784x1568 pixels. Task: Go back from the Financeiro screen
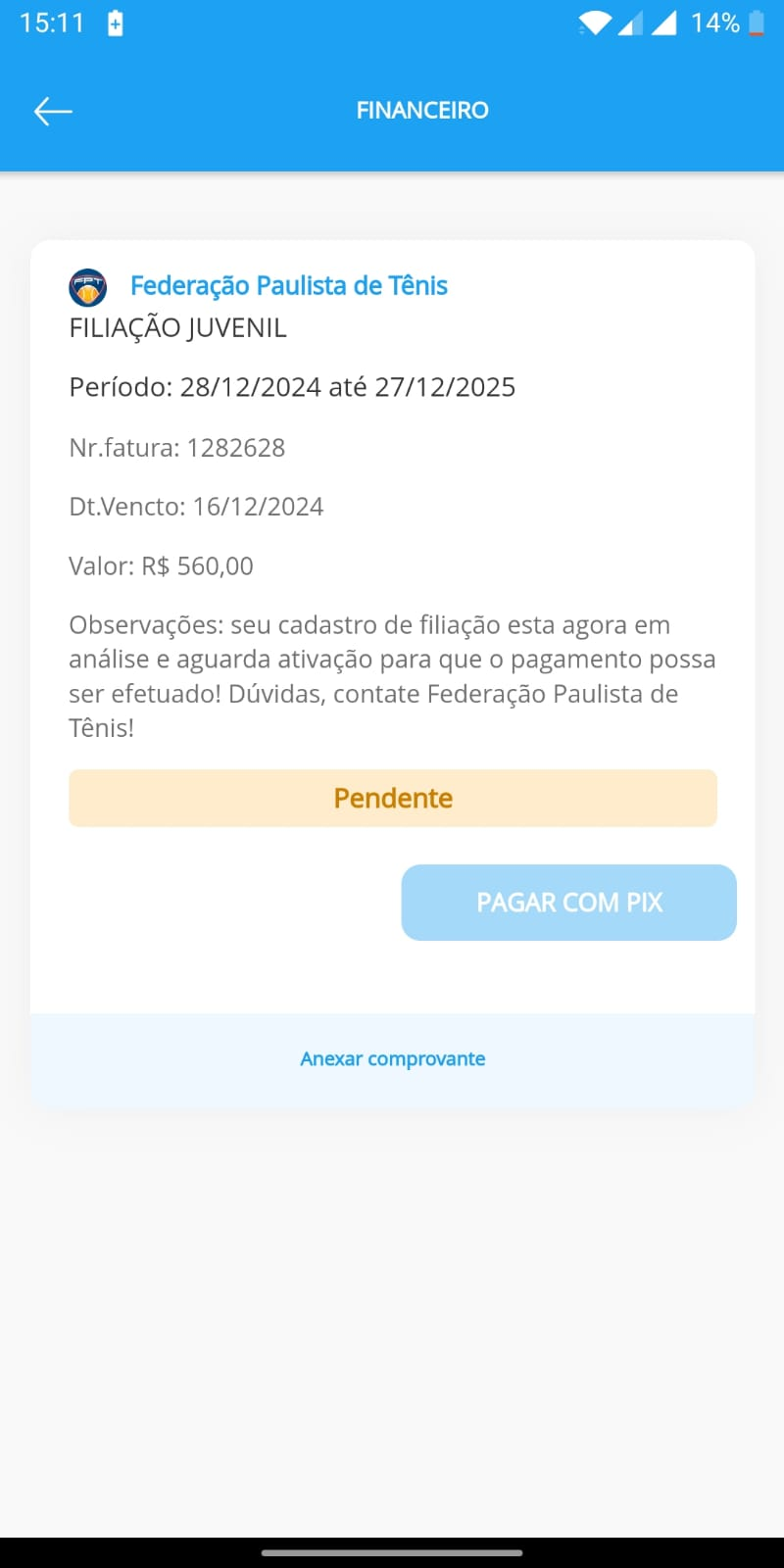click(53, 111)
